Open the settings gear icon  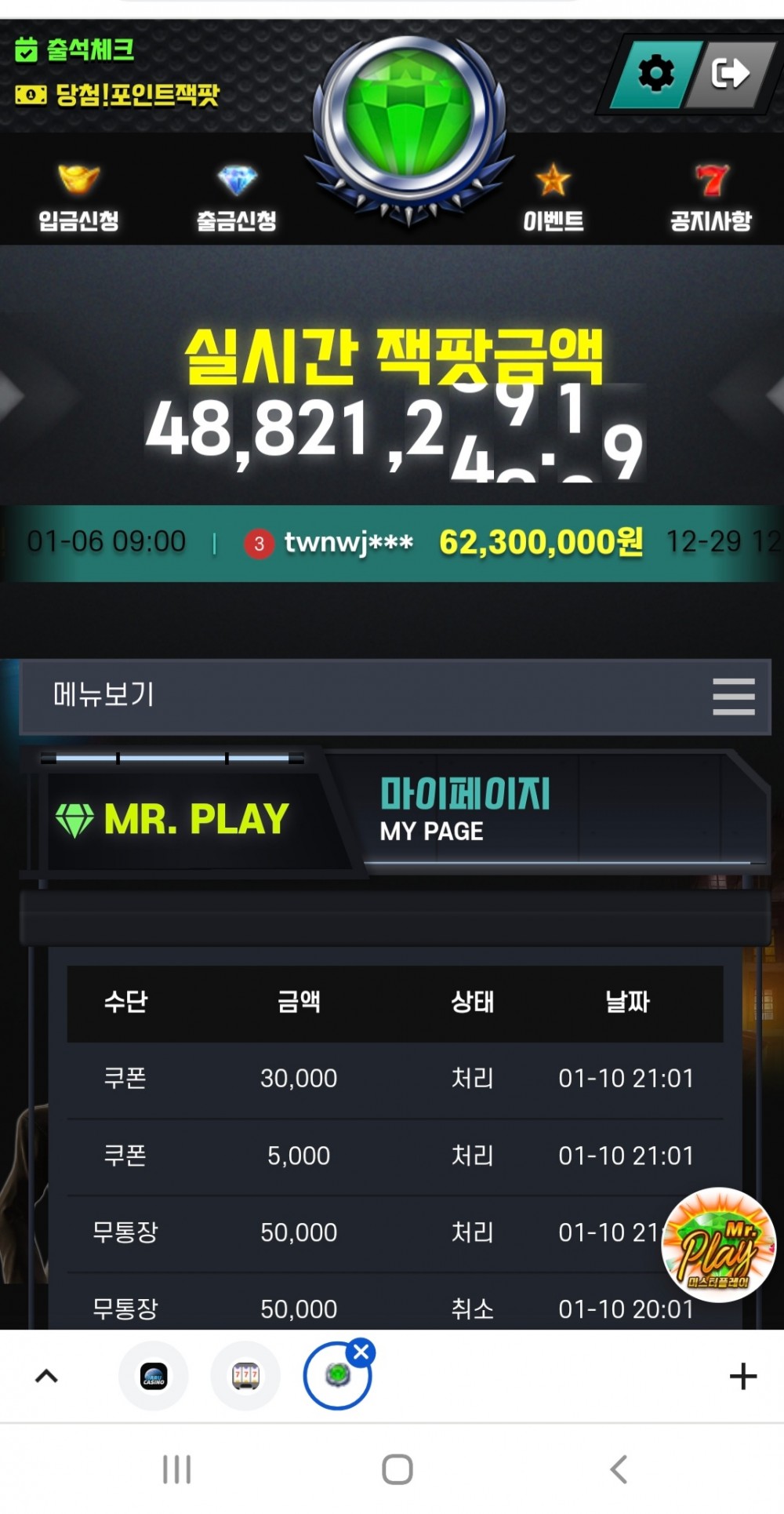click(x=655, y=75)
